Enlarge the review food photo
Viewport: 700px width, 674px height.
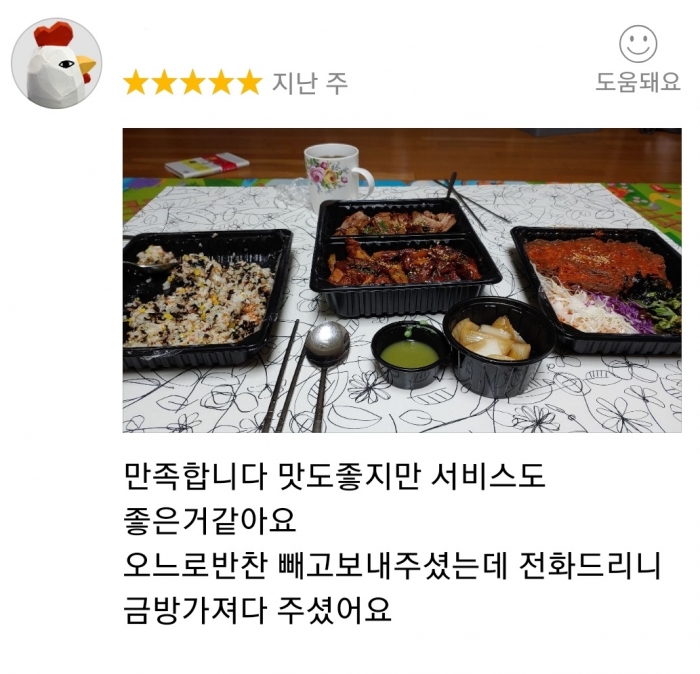[x=402, y=280]
